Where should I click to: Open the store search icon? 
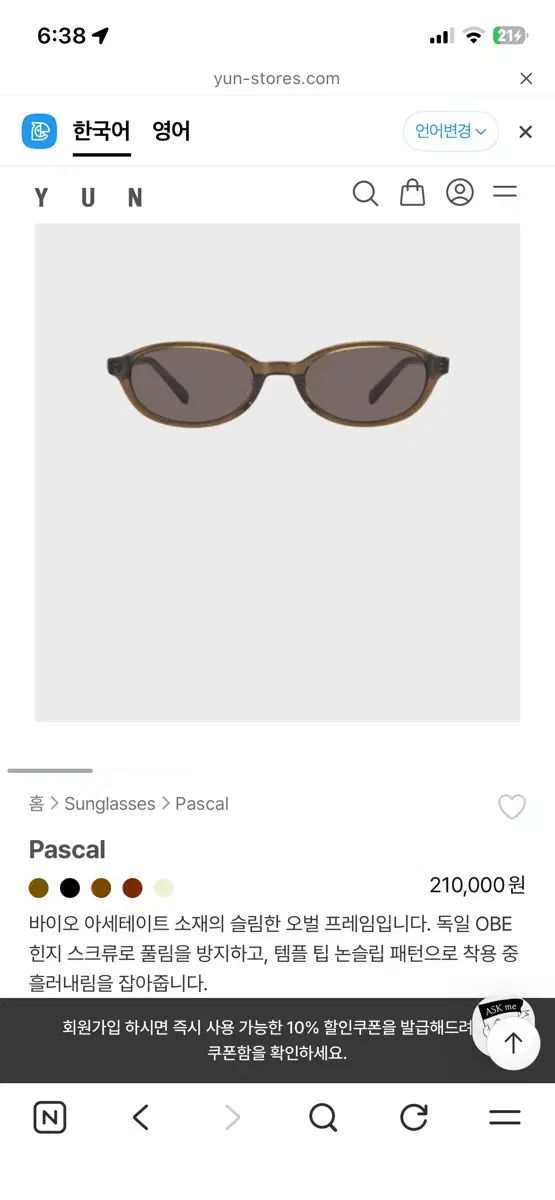(x=366, y=193)
